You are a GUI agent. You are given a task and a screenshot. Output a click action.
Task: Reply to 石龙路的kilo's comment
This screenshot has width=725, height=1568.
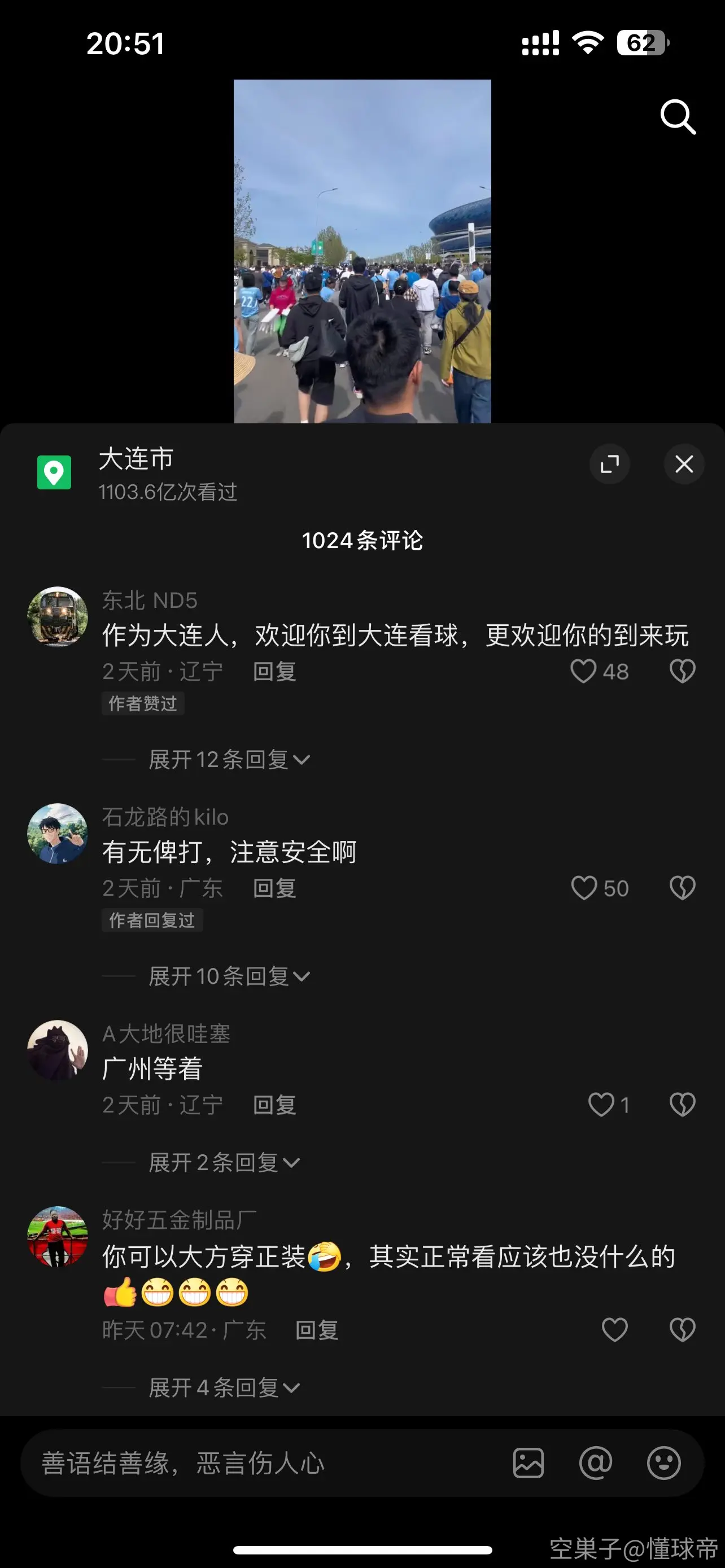(274, 888)
